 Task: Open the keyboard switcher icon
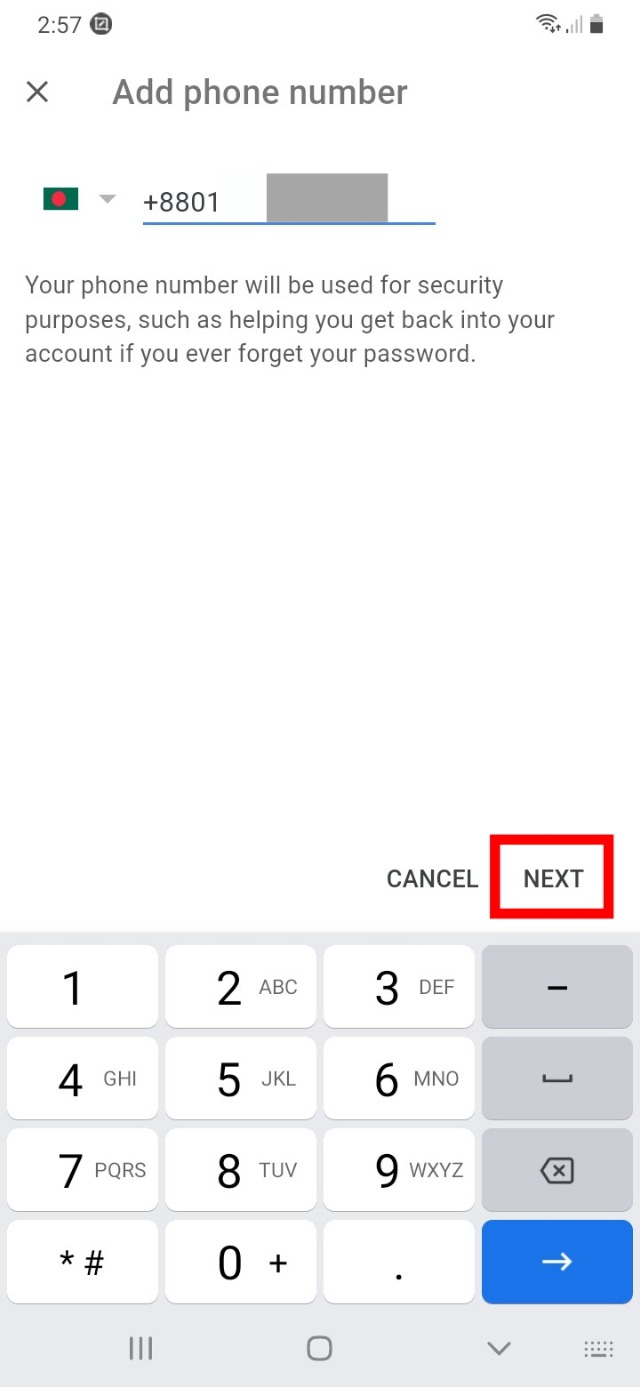598,1348
